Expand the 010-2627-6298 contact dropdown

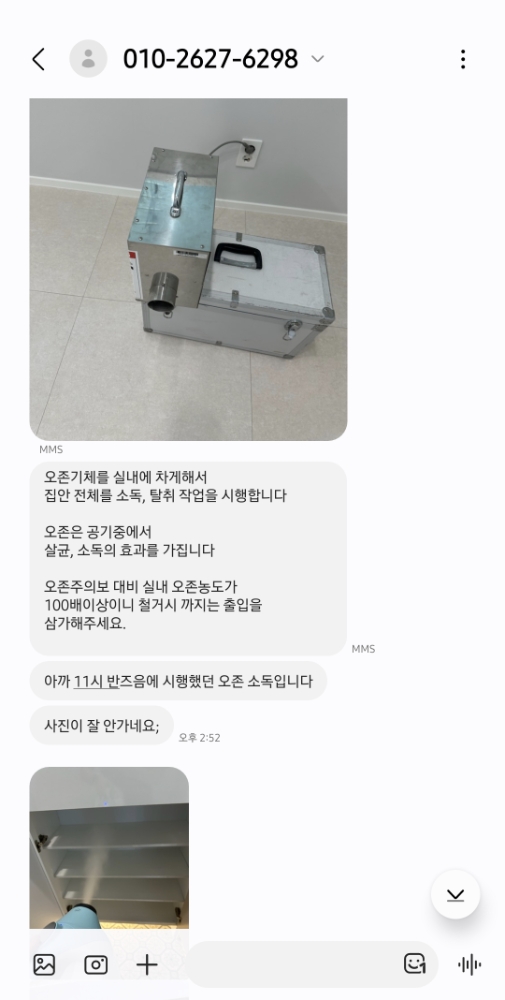pos(318,59)
